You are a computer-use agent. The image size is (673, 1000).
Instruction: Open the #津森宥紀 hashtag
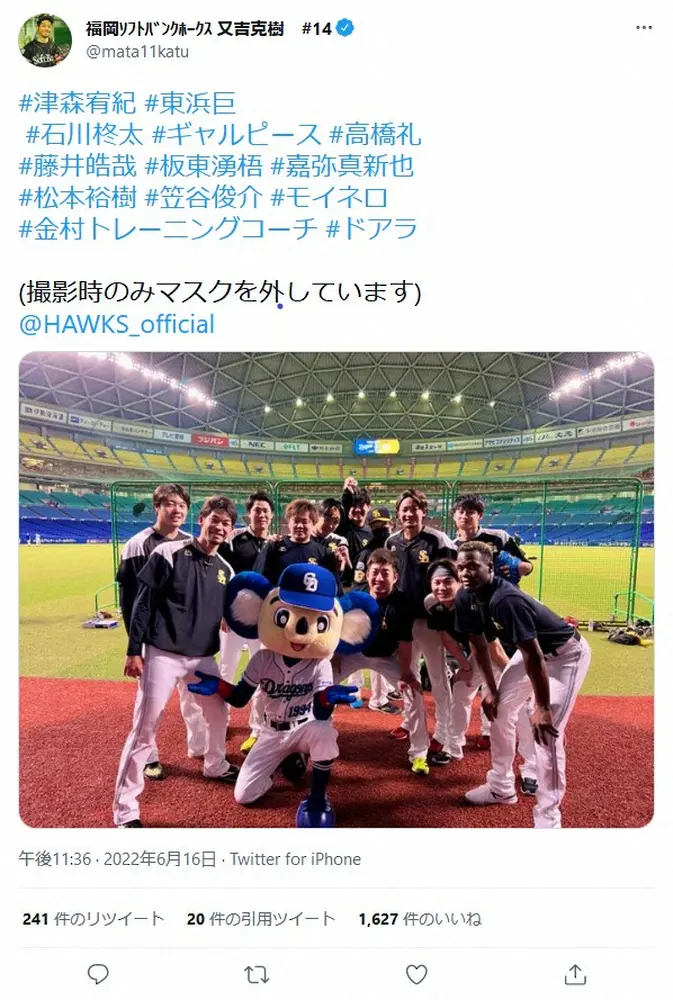pyautogui.click(x=76, y=102)
